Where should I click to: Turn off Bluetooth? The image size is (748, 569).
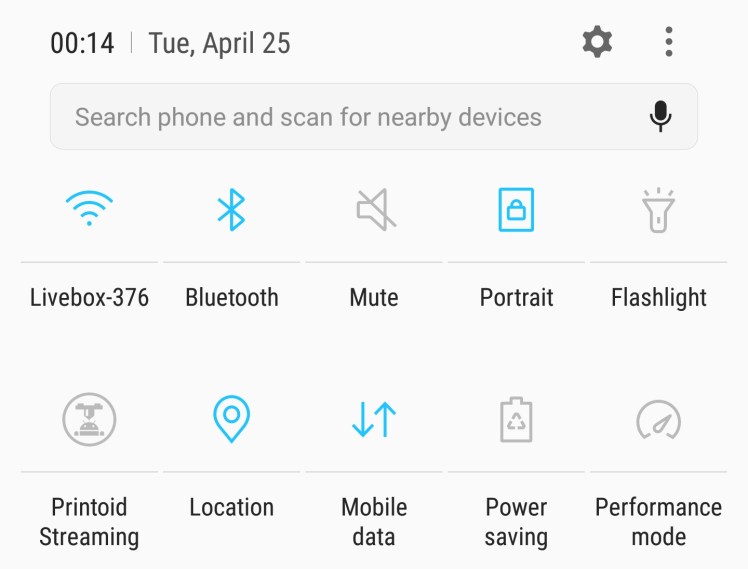pyautogui.click(x=231, y=210)
